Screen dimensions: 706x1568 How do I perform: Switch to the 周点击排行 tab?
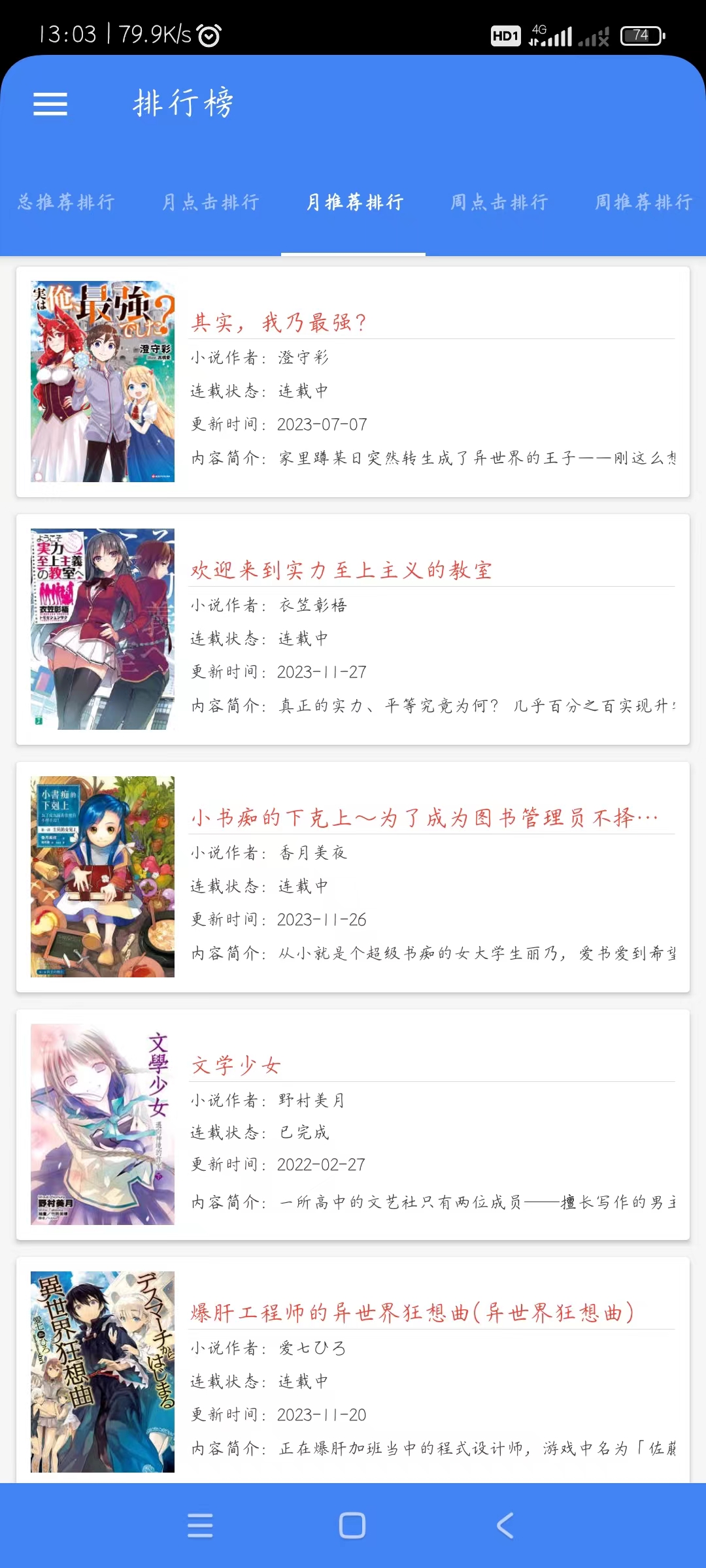[x=499, y=203]
